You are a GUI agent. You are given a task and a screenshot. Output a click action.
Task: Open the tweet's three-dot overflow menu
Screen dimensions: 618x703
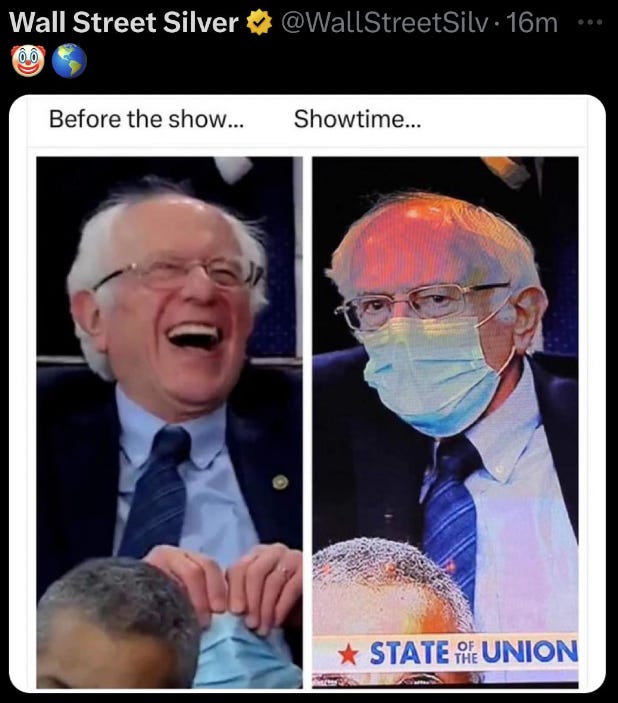pyautogui.click(x=590, y=22)
